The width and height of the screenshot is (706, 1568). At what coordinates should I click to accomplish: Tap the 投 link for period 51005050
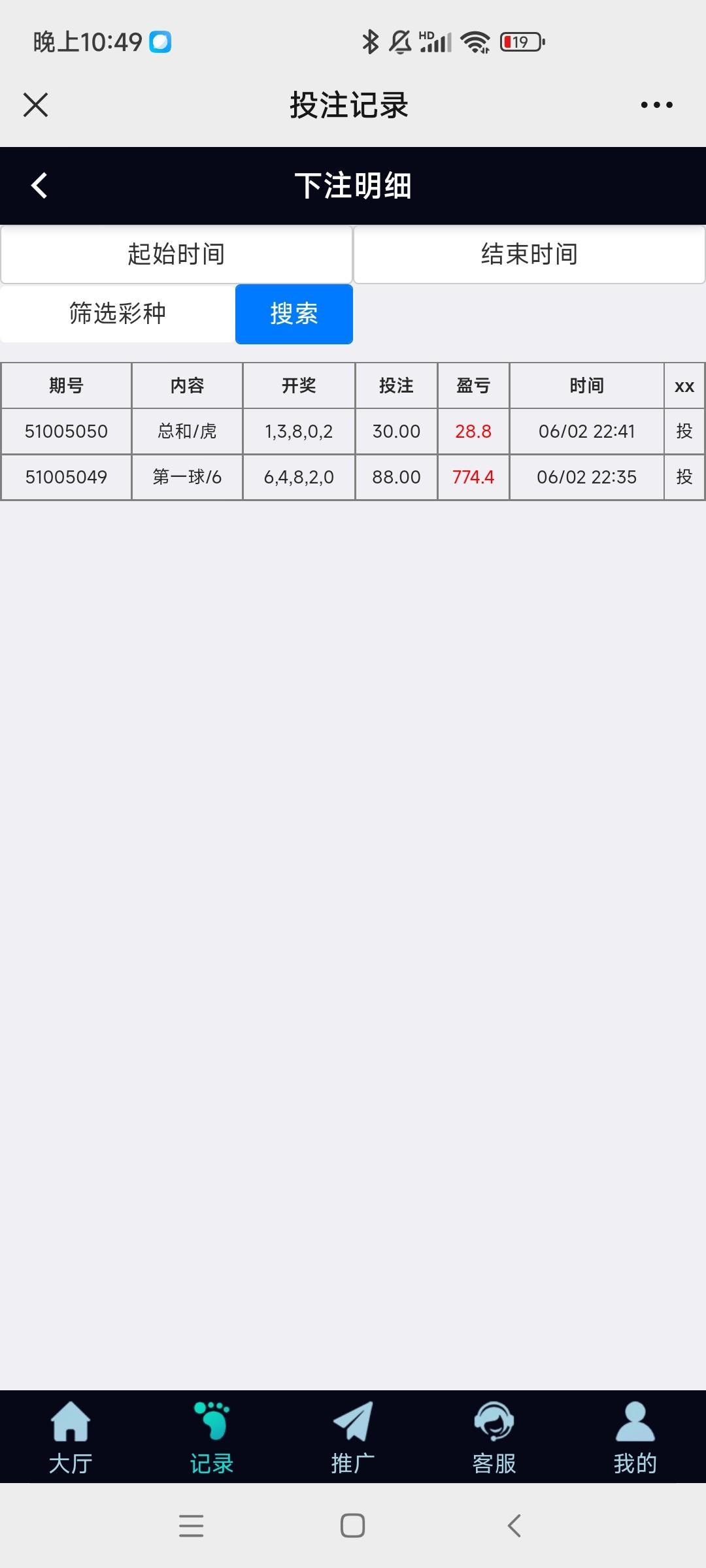(684, 431)
